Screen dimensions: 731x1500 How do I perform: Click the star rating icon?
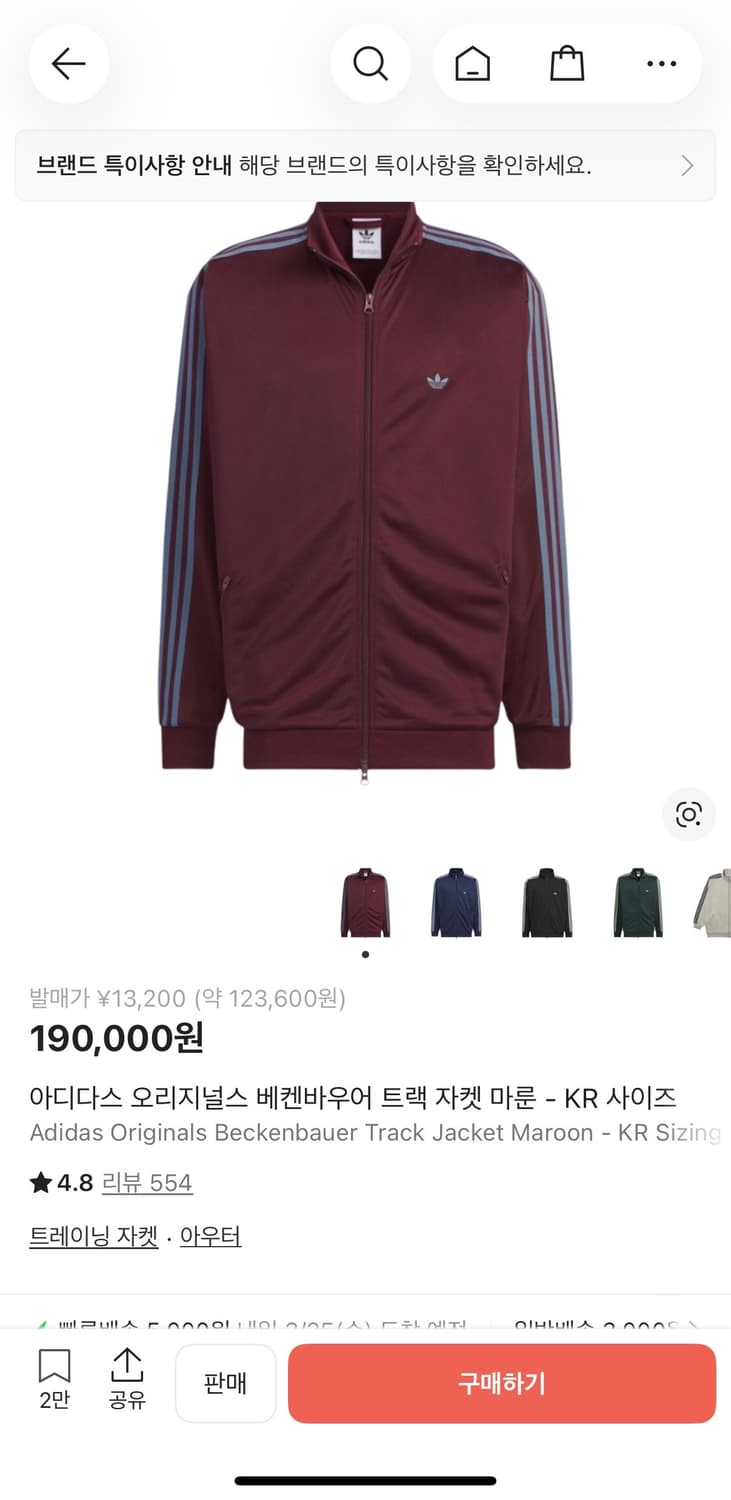coord(39,1183)
